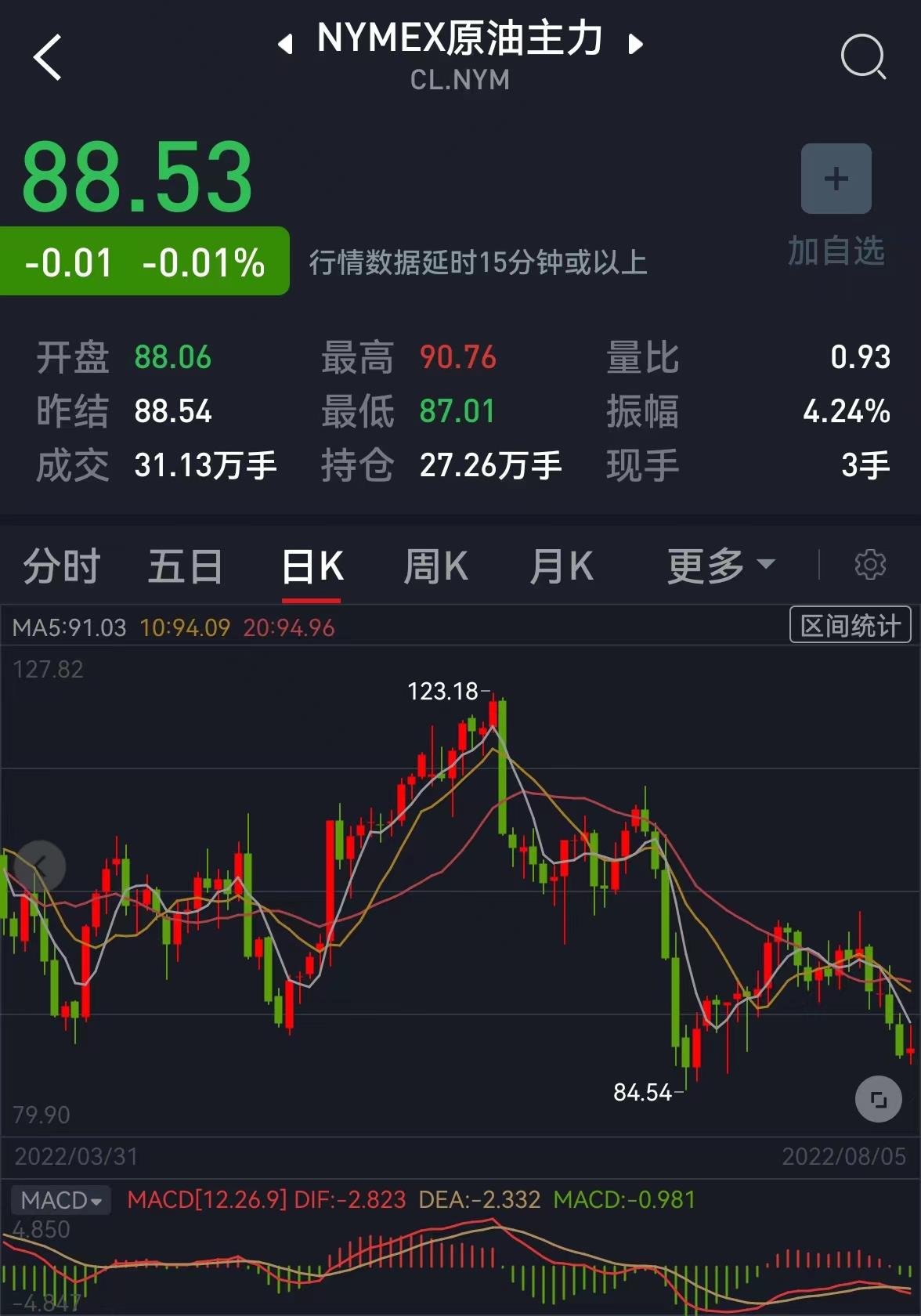Open the search magnifier icon
The width and height of the screenshot is (921, 1316).
[863, 56]
